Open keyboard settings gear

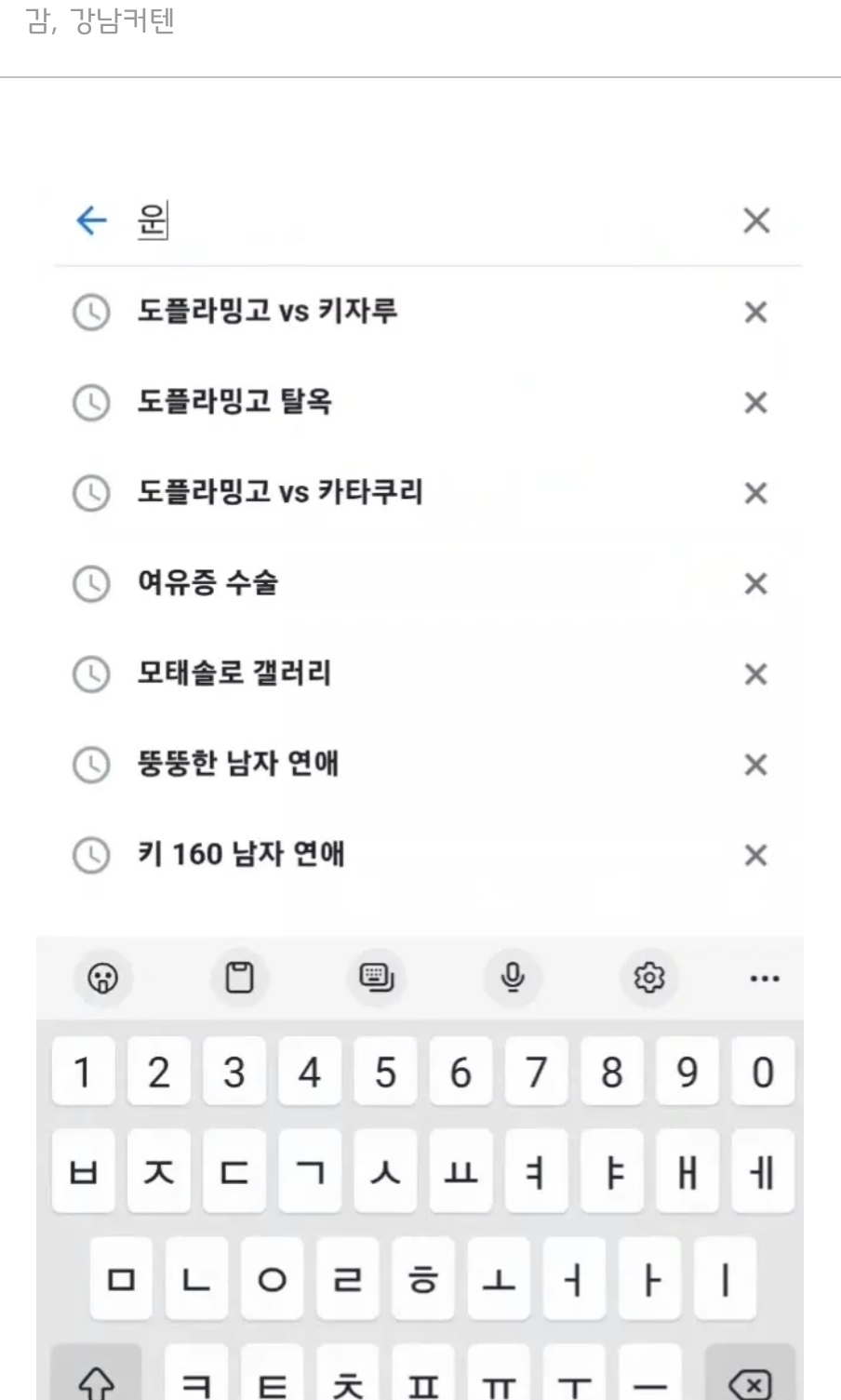pyautogui.click(x=648, y=978)
